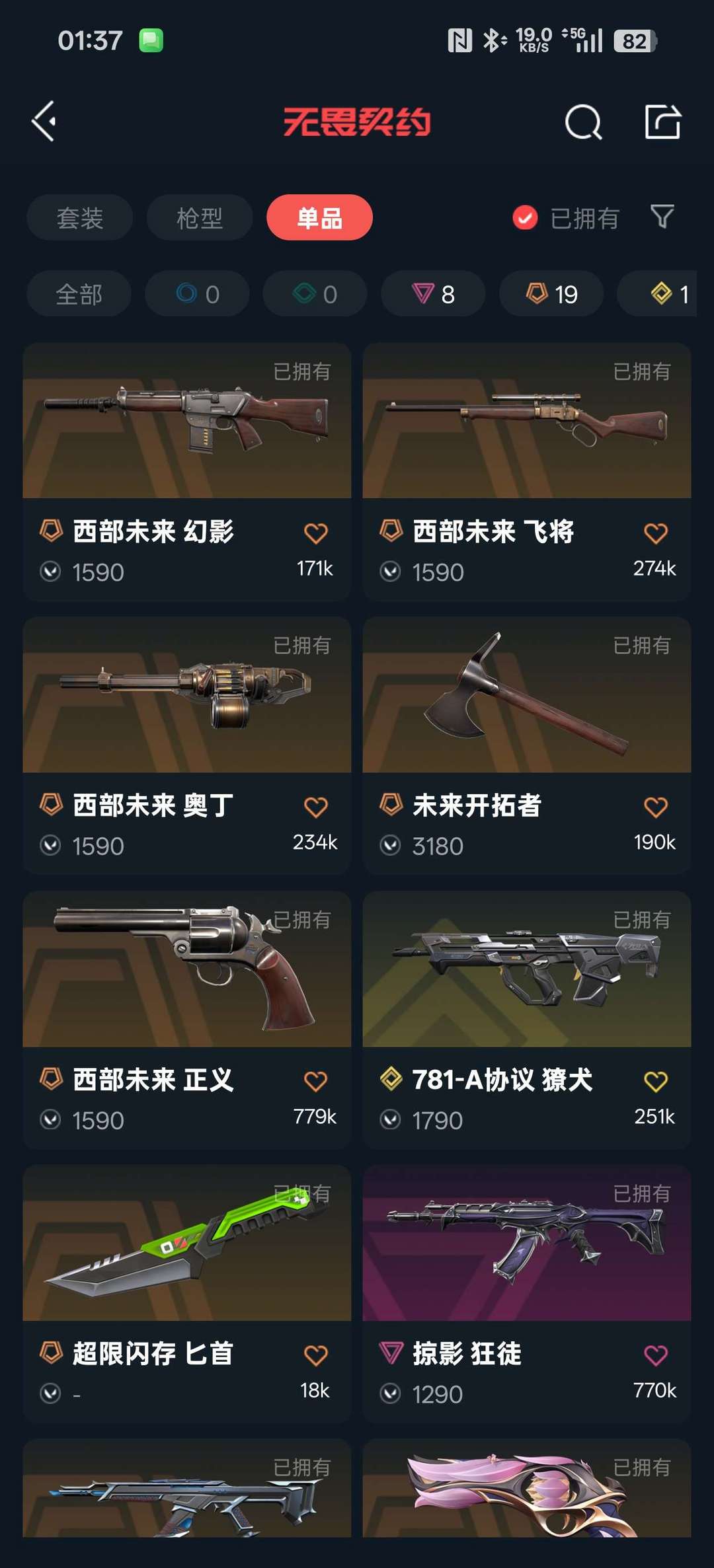Tap the 全部 filter chip
Screen dimensions: 714x1568
tap(79, 294)
